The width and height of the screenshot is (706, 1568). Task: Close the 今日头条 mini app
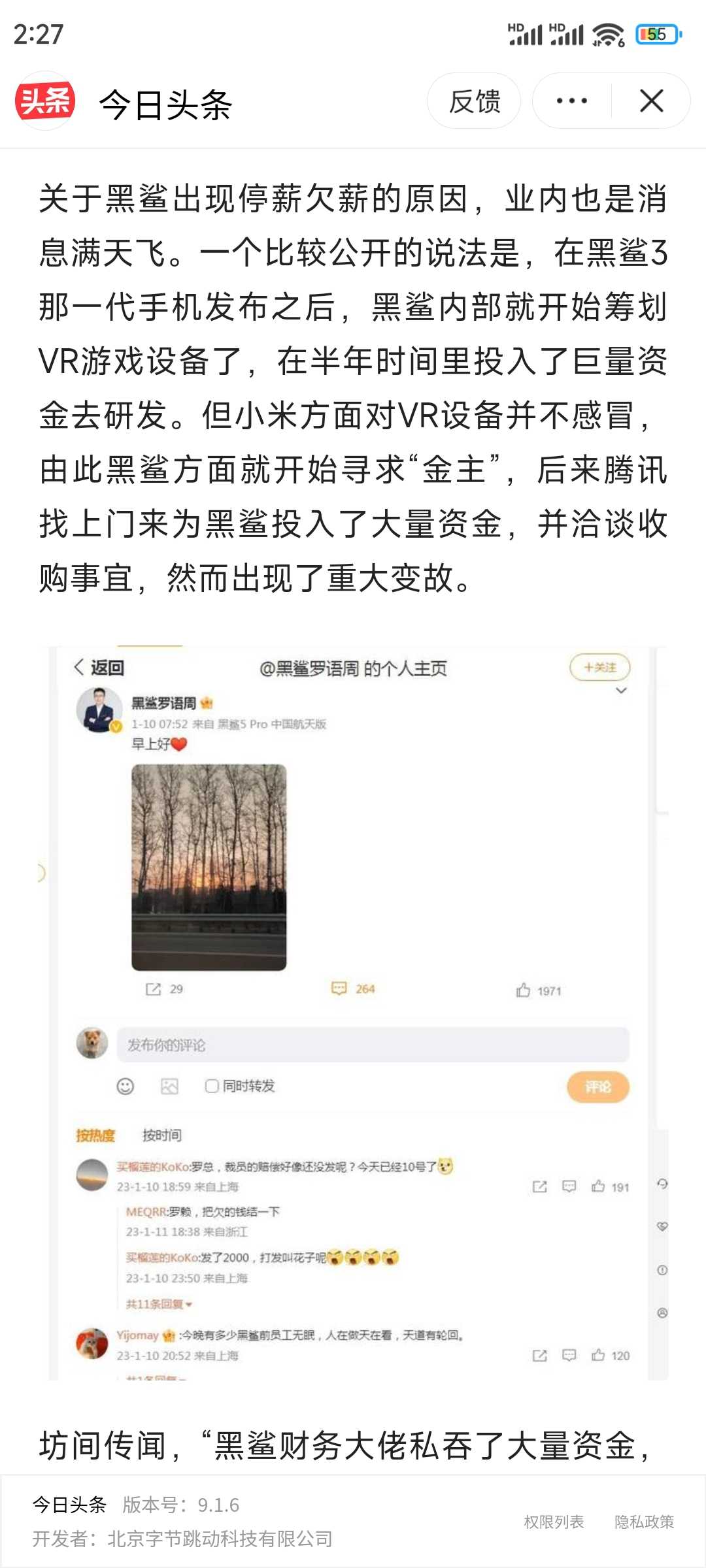pos(651,101)
